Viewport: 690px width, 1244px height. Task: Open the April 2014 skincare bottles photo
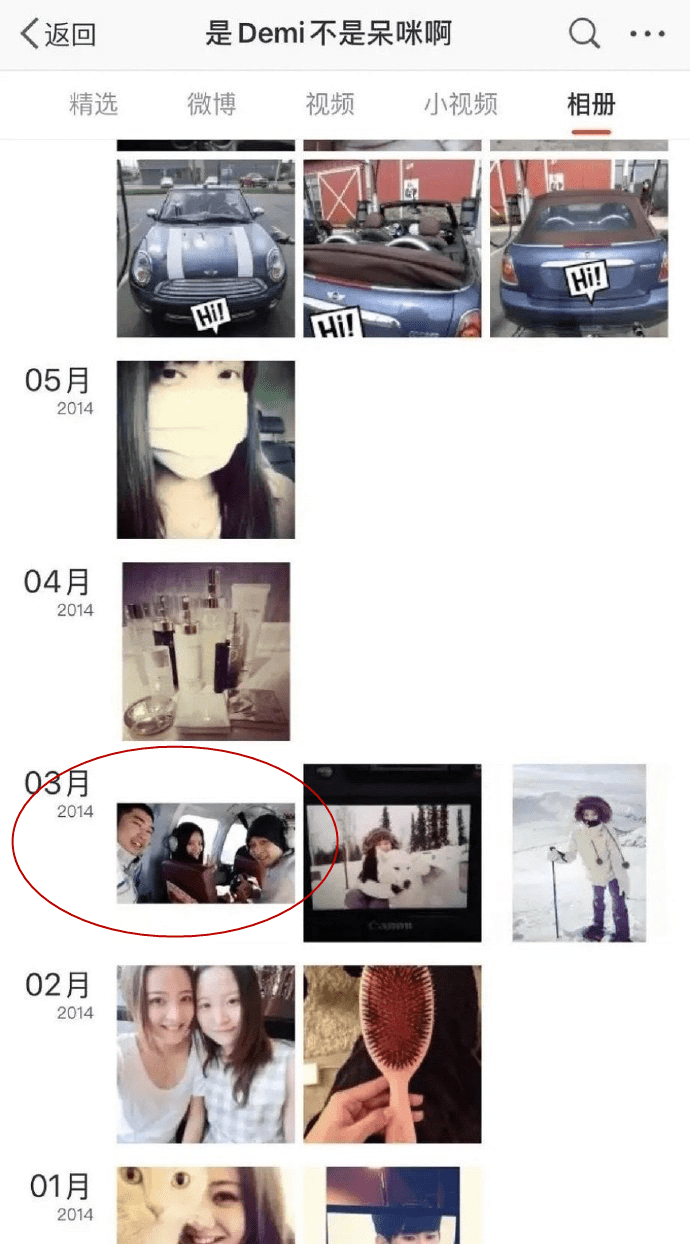tap(206, 651)
